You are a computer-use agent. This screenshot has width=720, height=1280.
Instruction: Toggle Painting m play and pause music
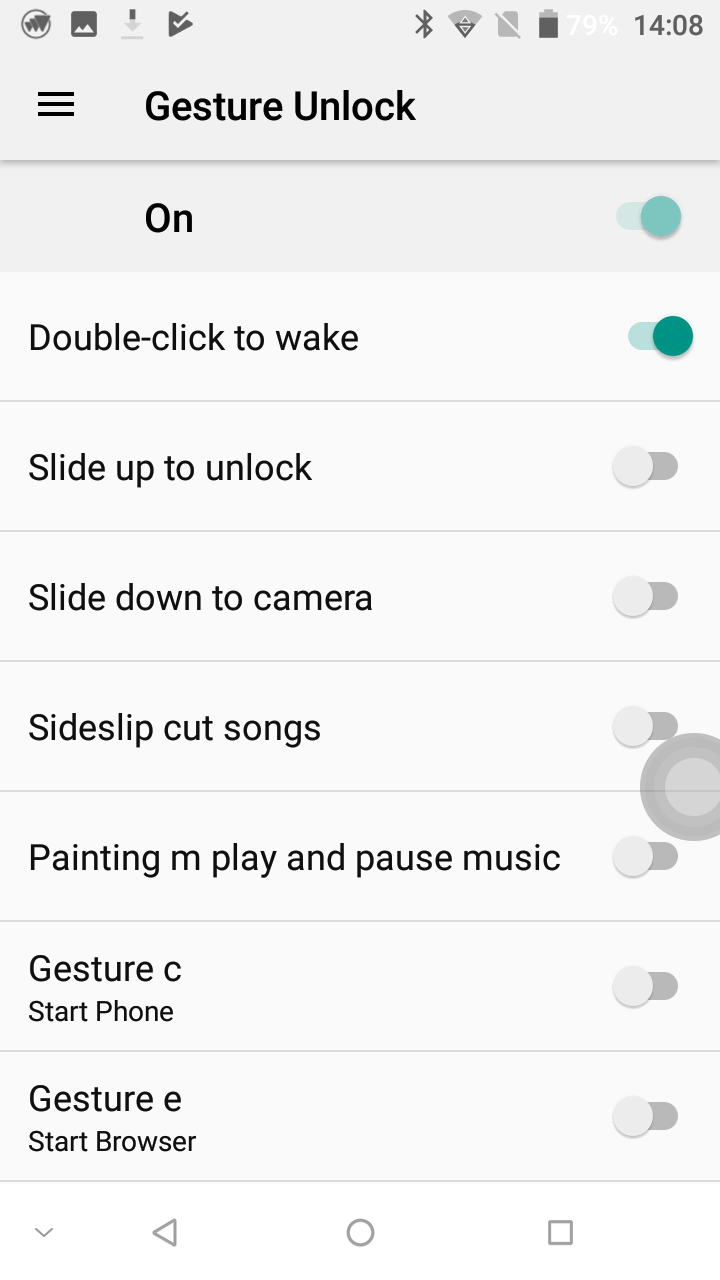(x=646, y=857)
